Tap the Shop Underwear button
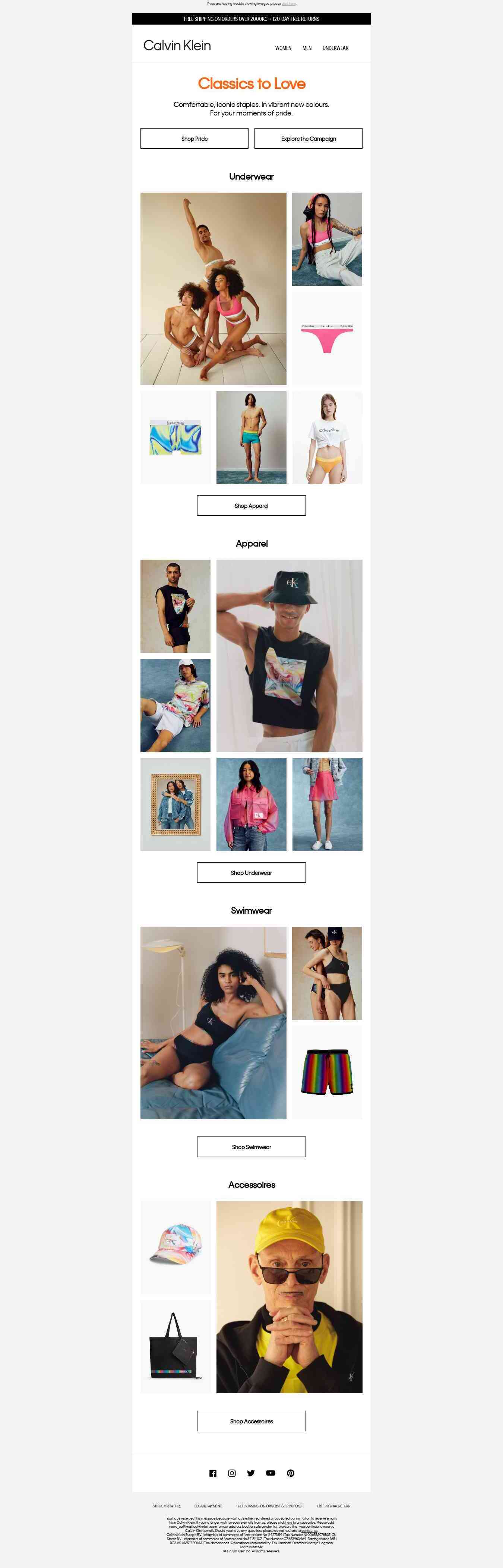Image resolution: width=503 pixels, height=1568 pixels. tap(251, 873)
